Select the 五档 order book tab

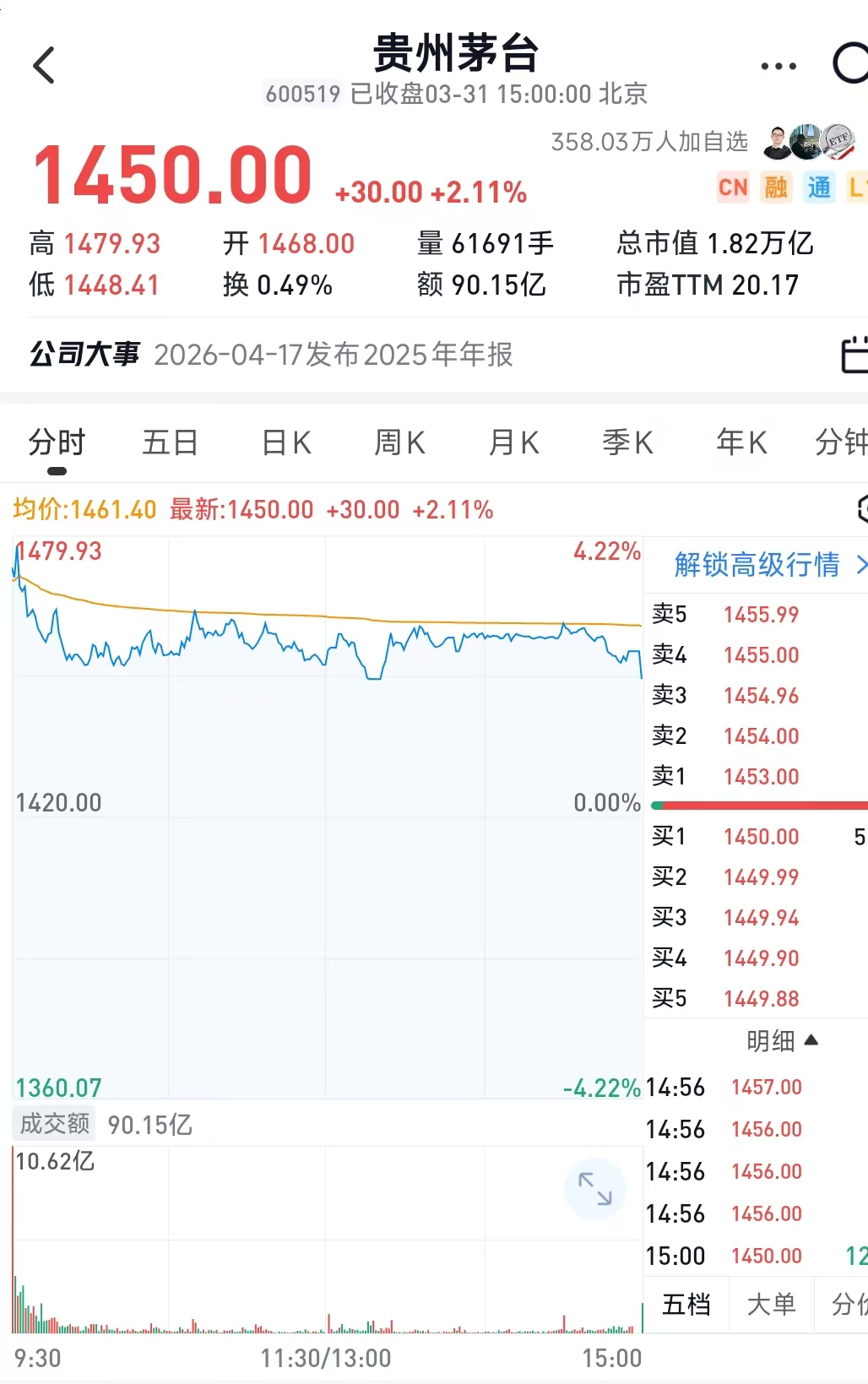click(x=686, y=1305)
